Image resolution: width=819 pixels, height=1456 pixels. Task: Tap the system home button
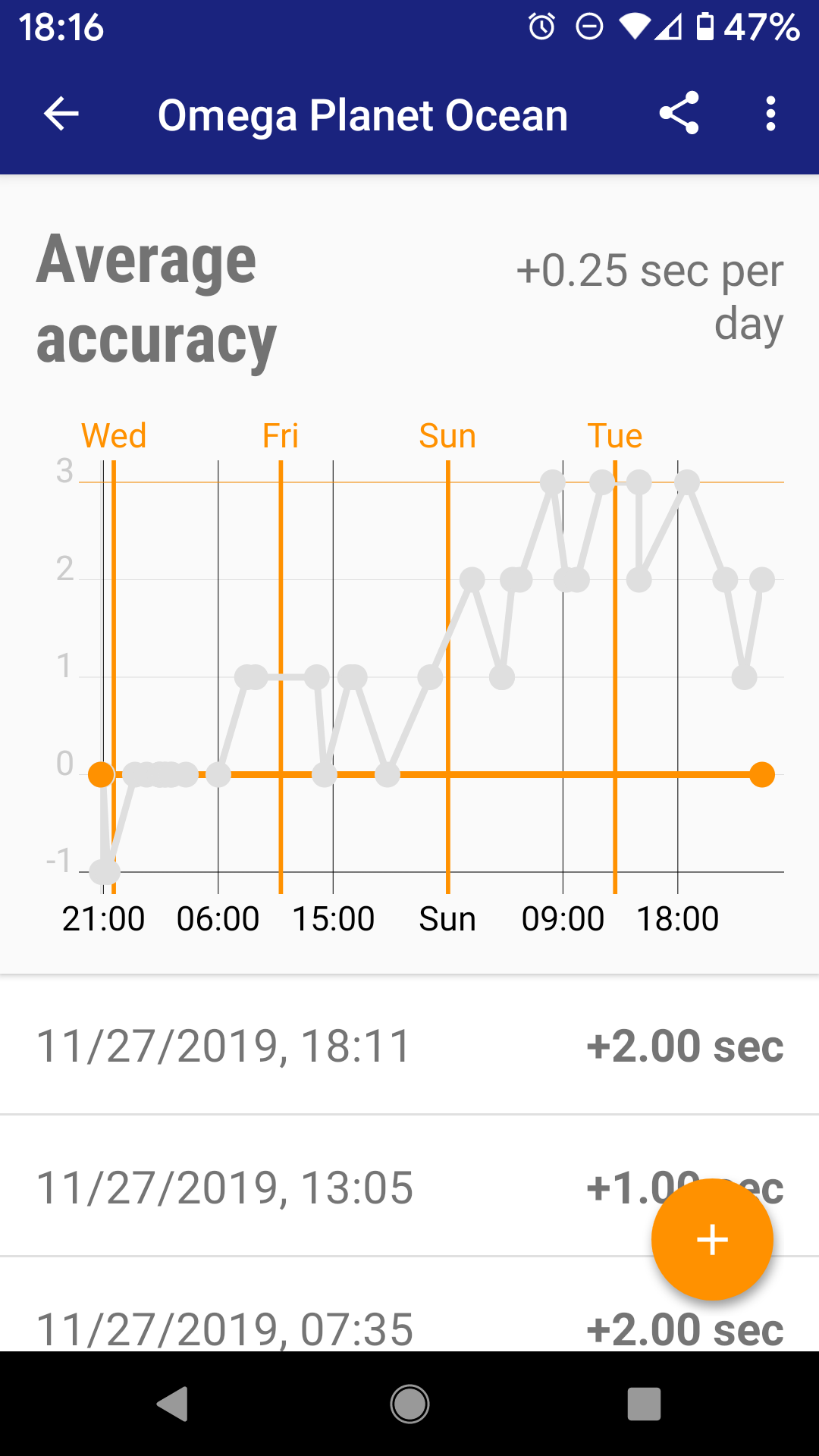coord(409,1404)
